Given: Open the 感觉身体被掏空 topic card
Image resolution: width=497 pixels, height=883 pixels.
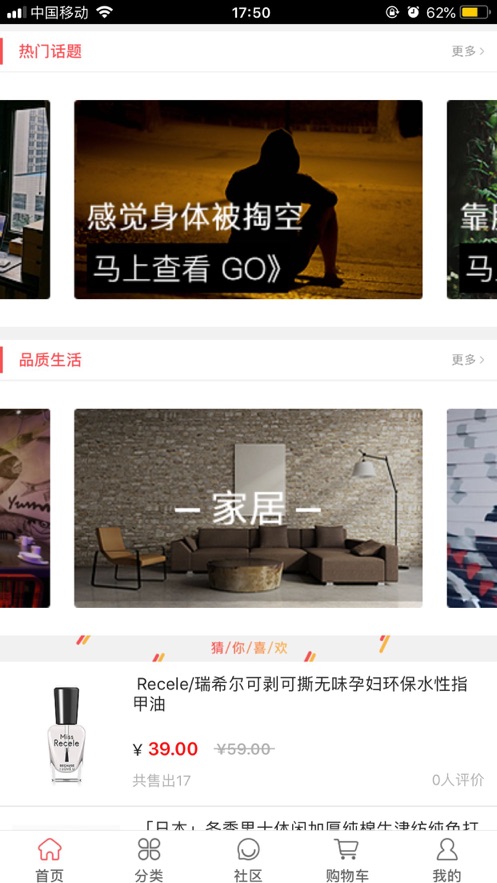Looking at the screenshot, I should [x=248, y=199].
